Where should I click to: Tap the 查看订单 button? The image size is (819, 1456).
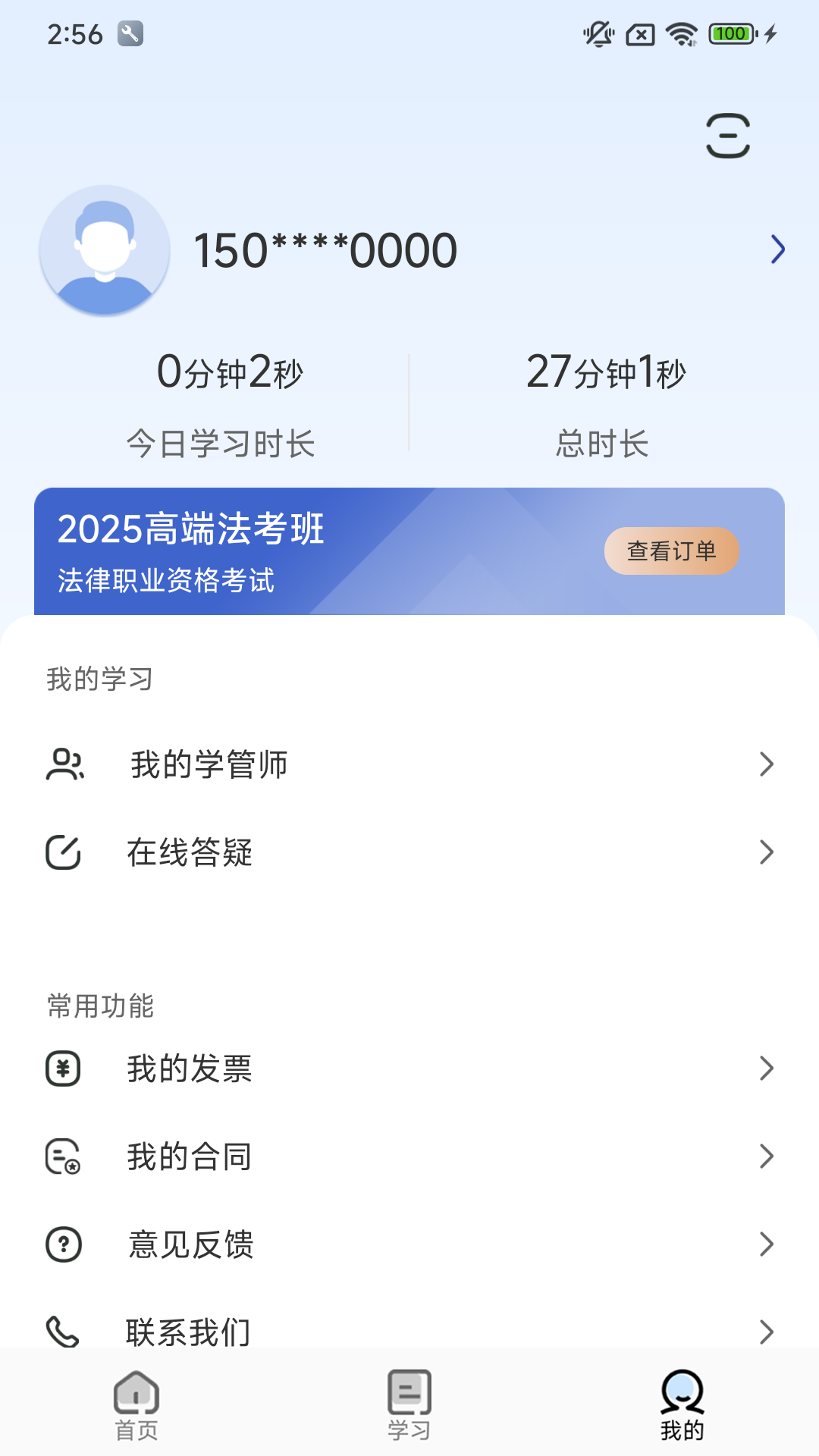click(671, 551)
